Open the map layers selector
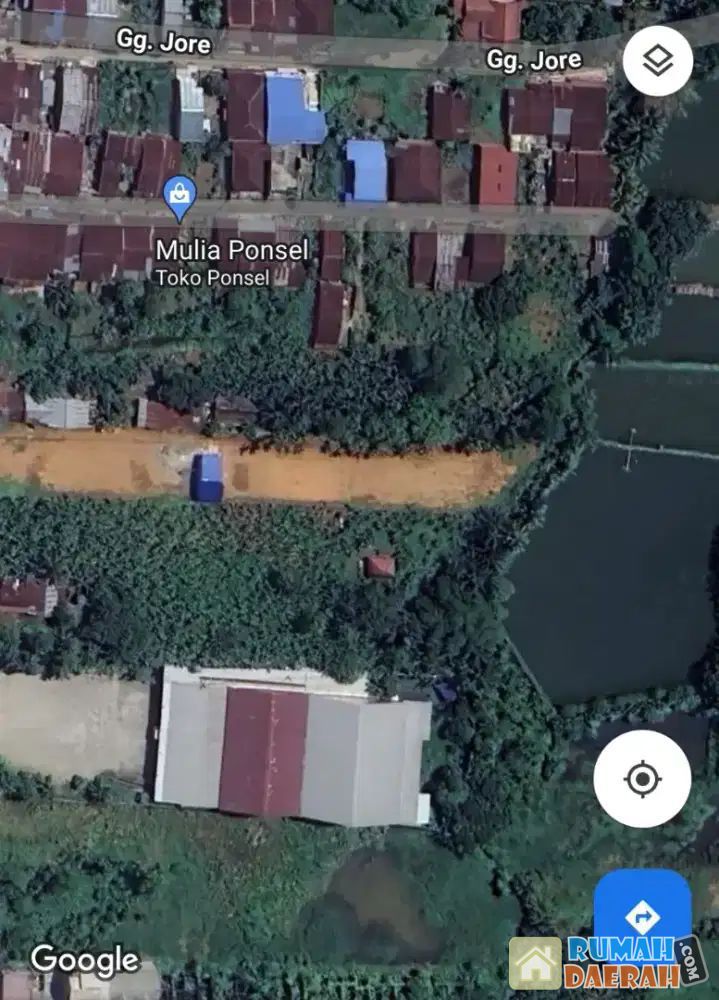Image resolution: width=719 pixels, height=1000 pixels. point(657,61)
